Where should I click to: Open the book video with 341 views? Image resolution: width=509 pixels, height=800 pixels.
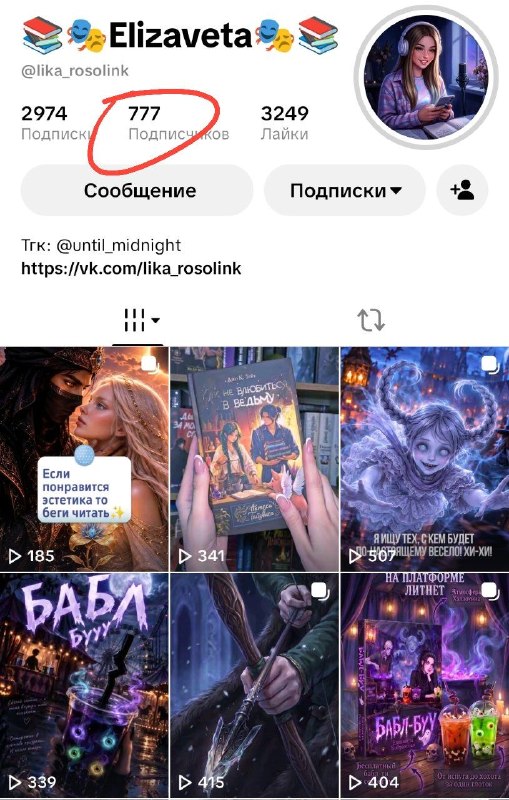pyautogui.click(x=254, y=459)
